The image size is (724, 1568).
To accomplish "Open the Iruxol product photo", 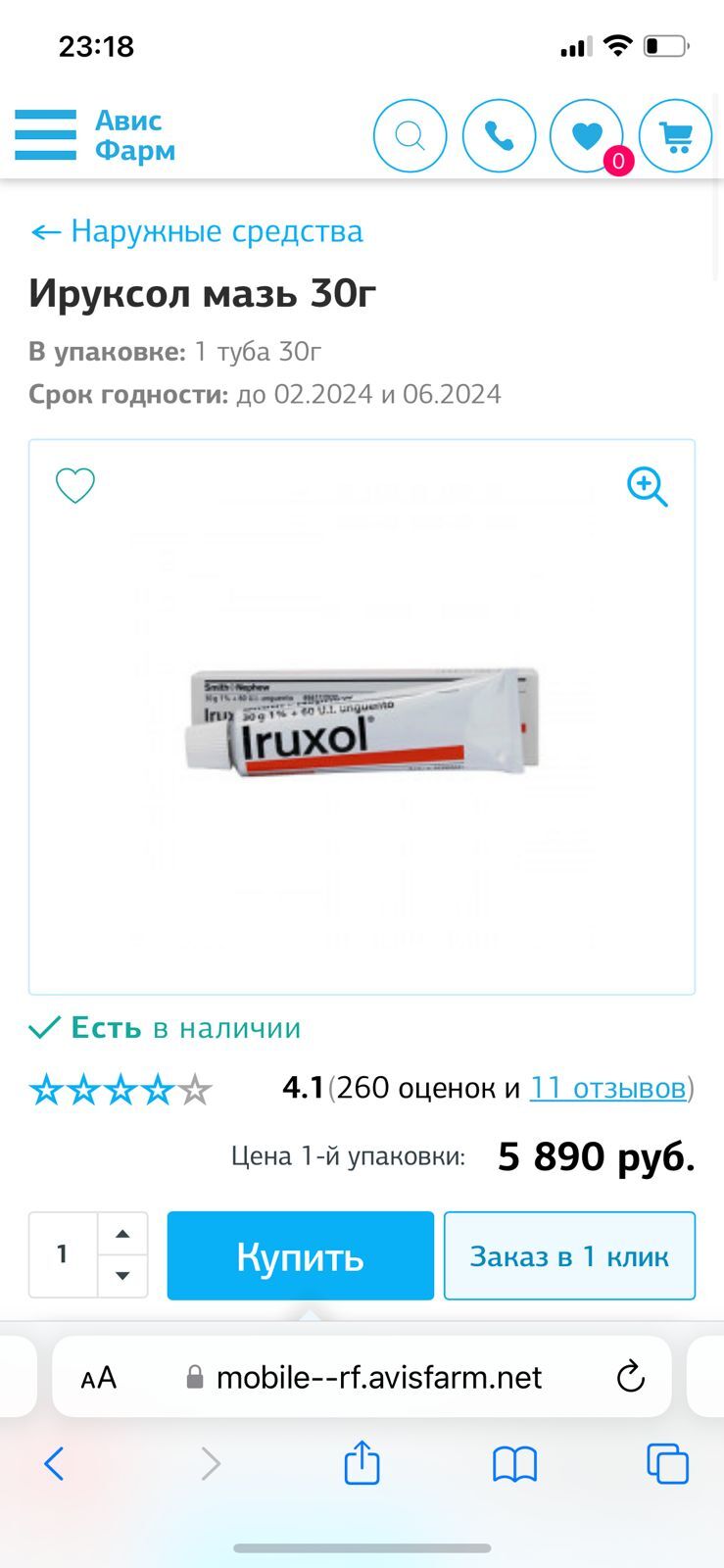I will point(362,722).
